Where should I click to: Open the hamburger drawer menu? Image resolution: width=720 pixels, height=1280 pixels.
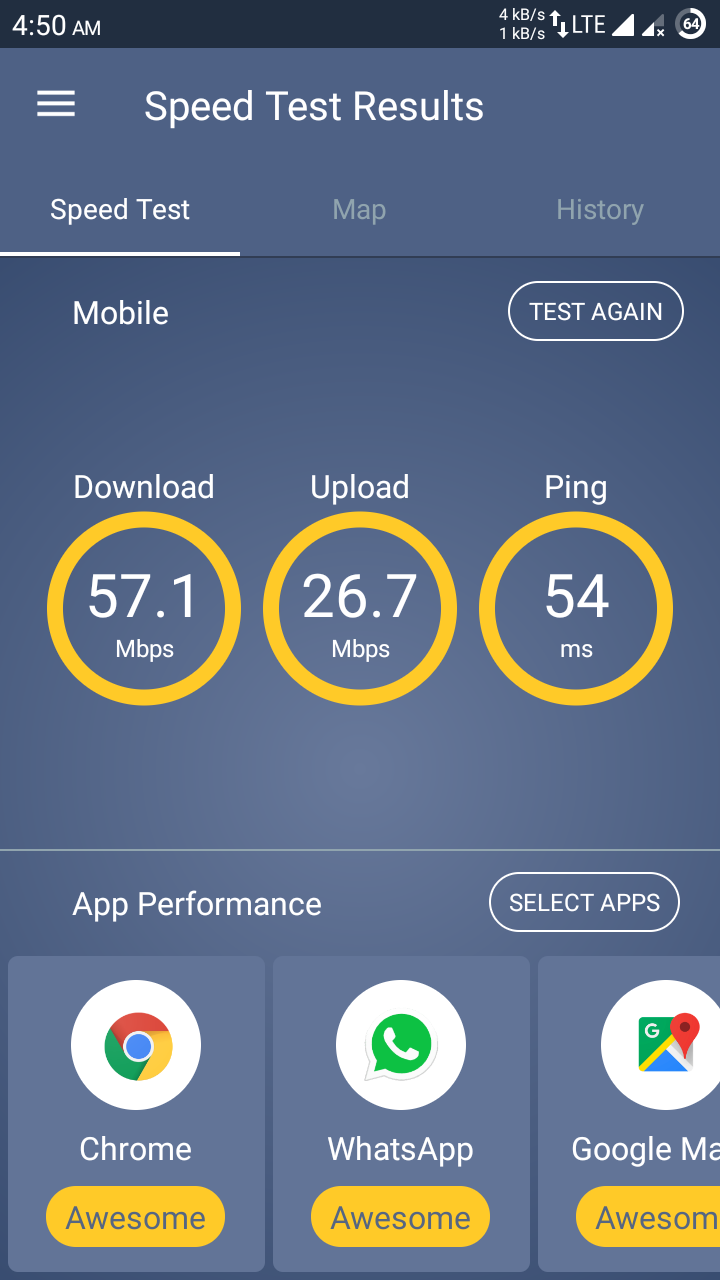point(56,105)
